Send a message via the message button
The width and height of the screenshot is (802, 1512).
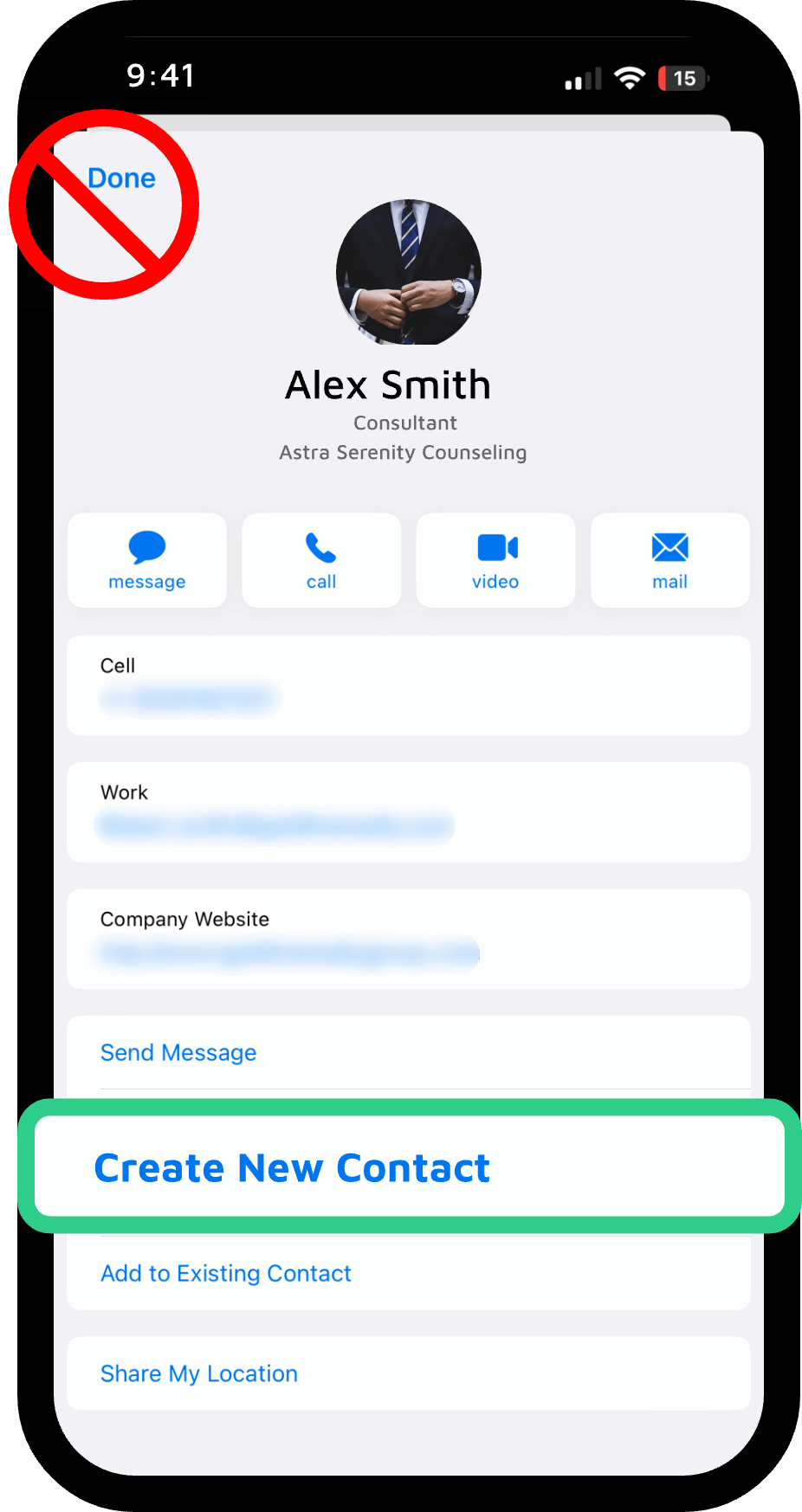(x=147, y=560)
